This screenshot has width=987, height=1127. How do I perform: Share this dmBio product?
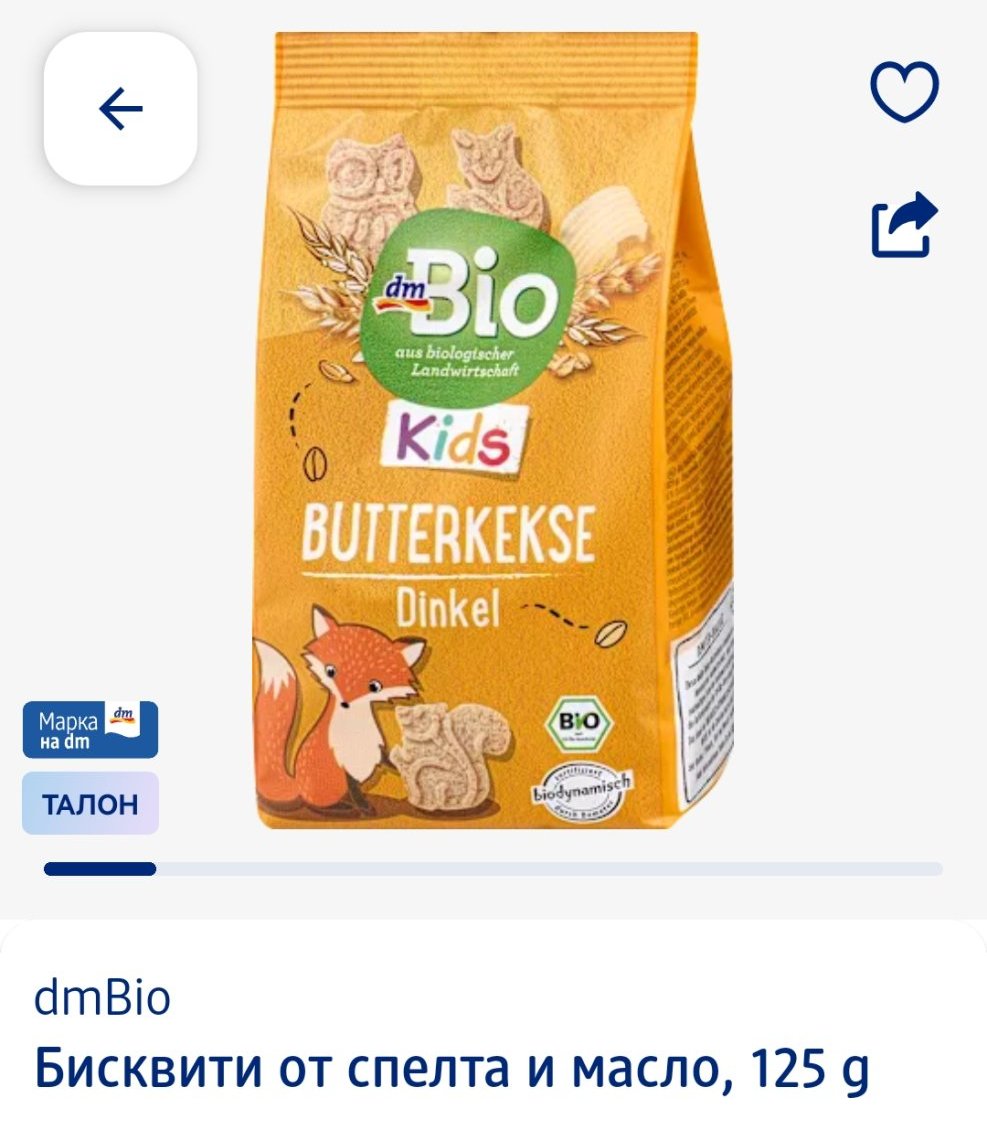coord(904,224)
